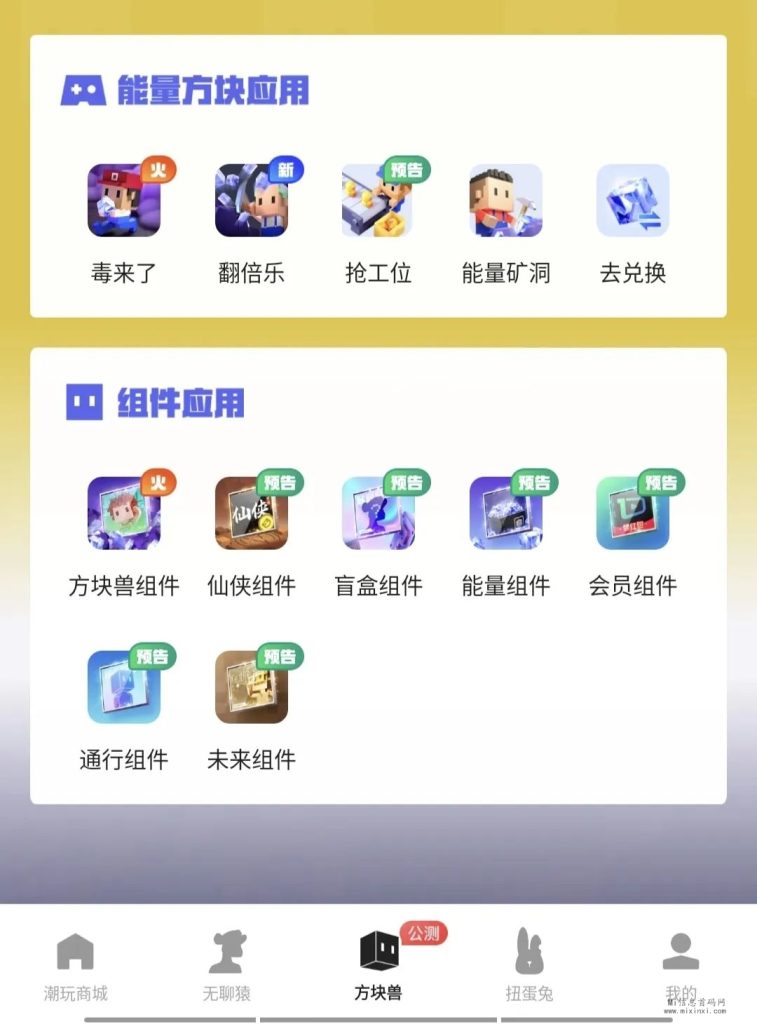Screen dimensions: 757x1024
Task: Switch to the 扭蛋兔 tab
Action: [529, 965]
